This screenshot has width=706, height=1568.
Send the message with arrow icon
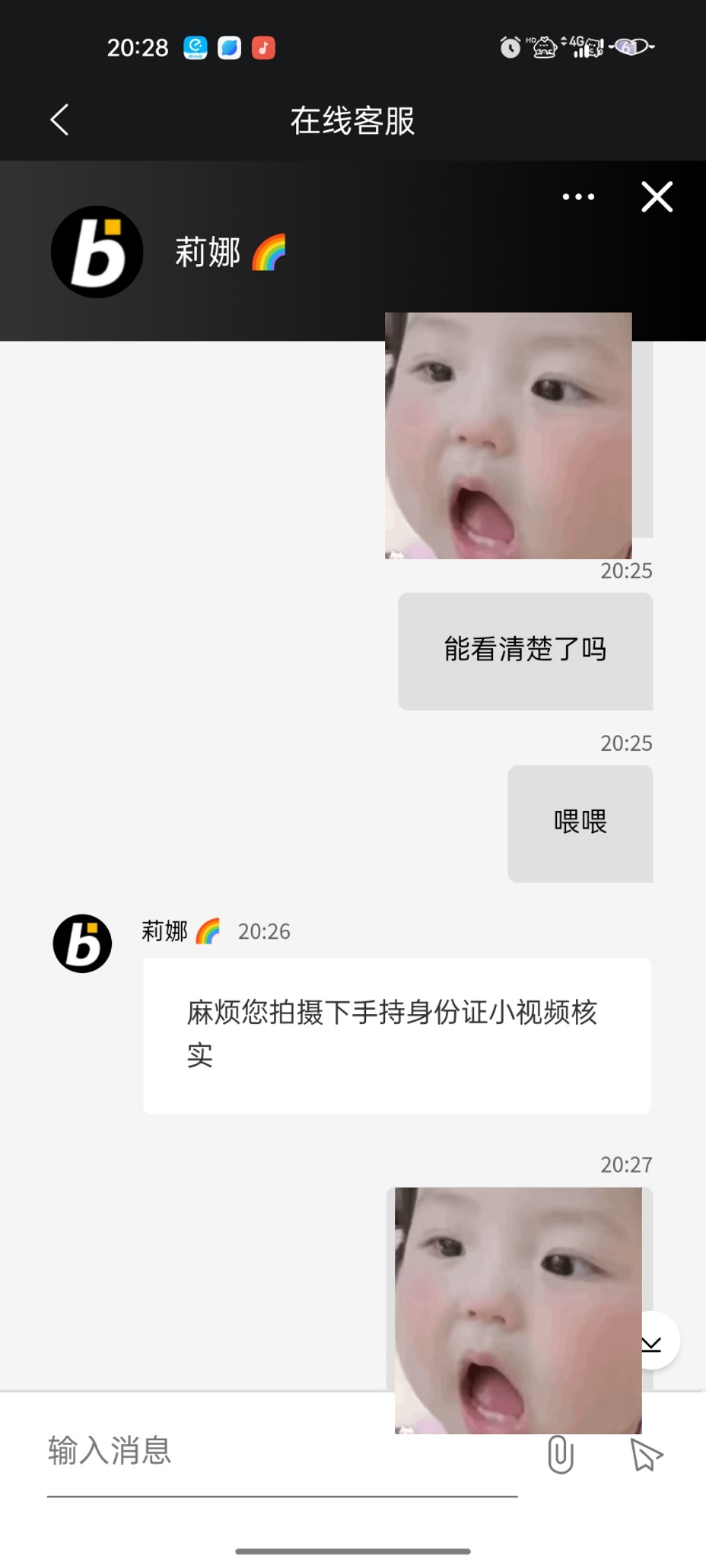coord(646,1454)
